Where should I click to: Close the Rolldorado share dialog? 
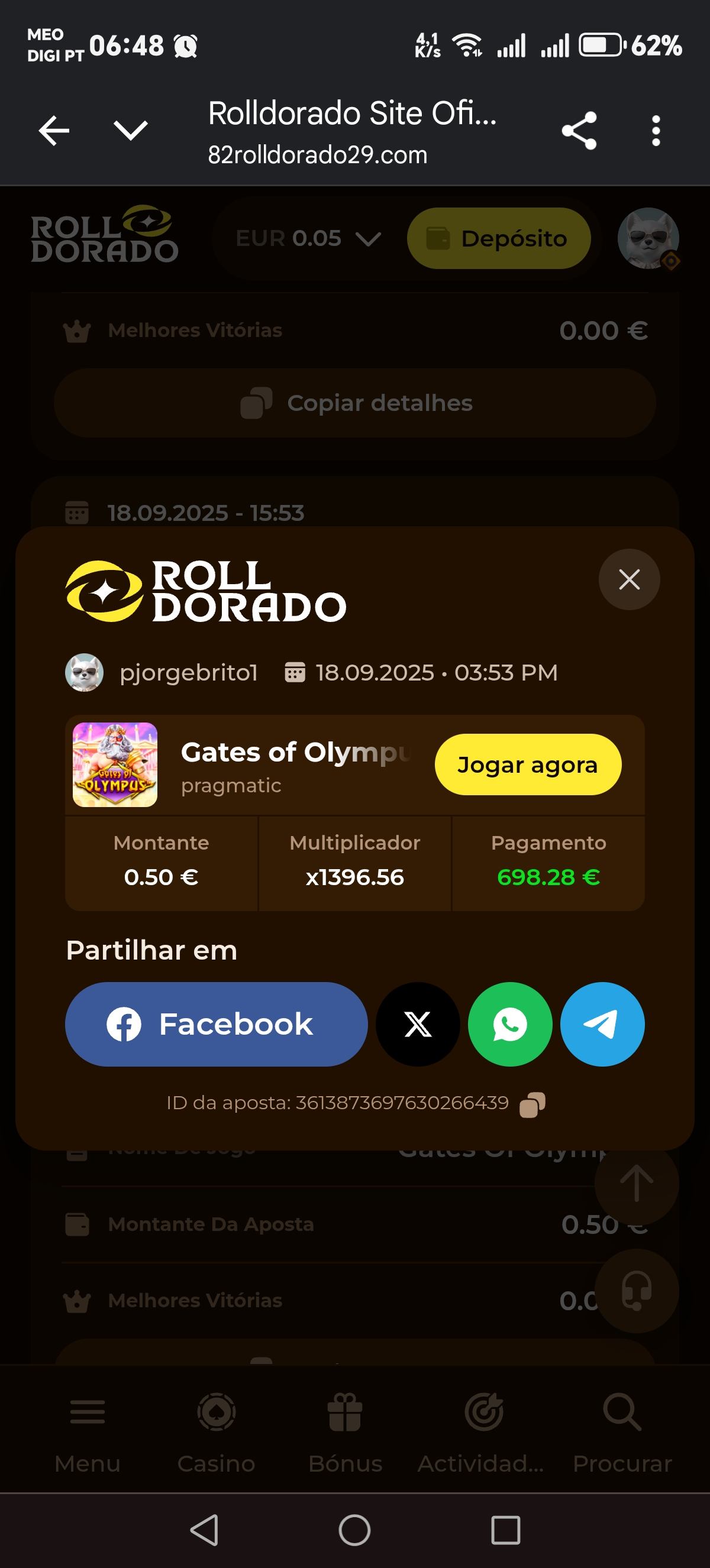(x=628, y=579)
